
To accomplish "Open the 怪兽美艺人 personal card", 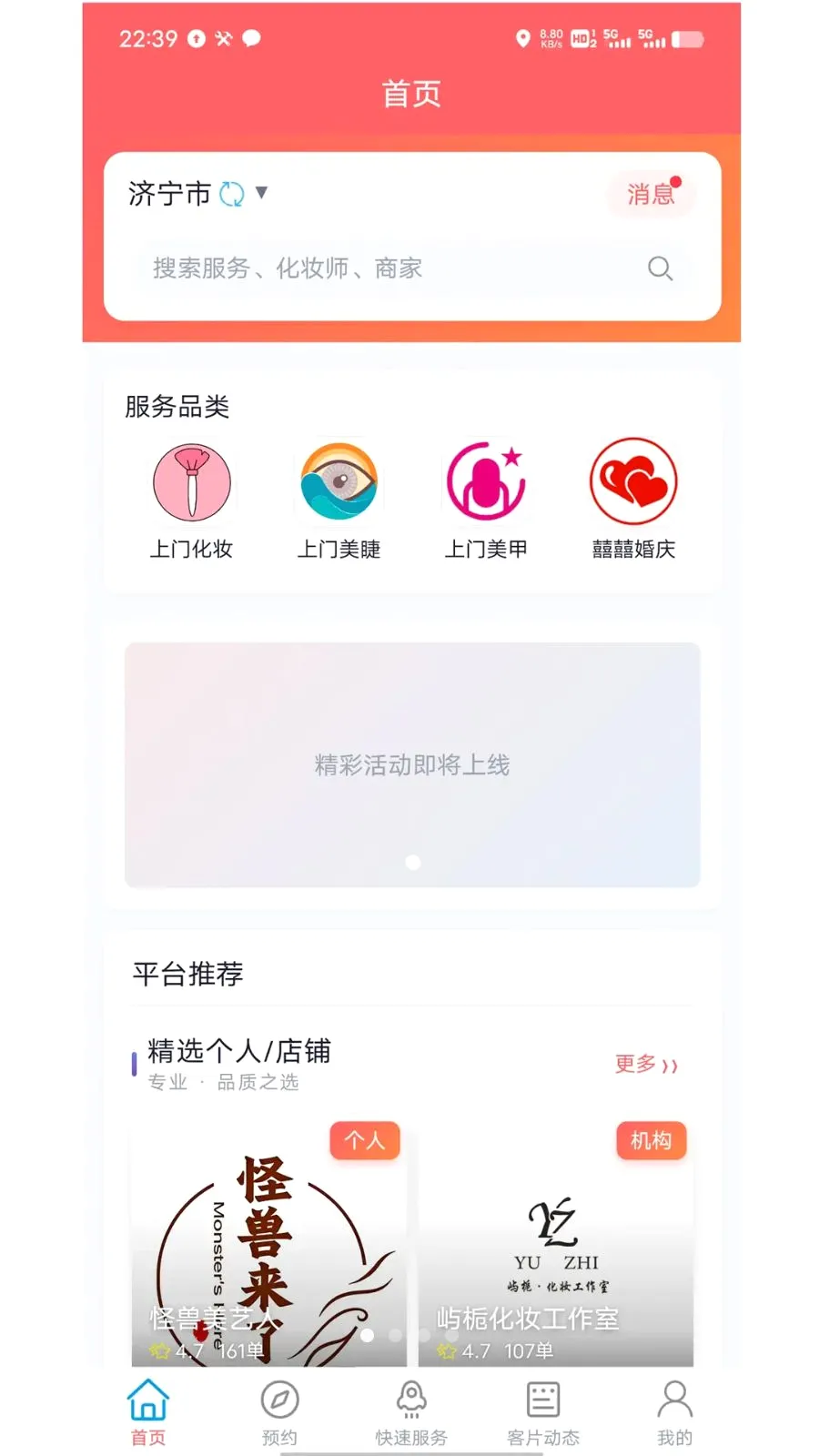I will click(268, 1245).
